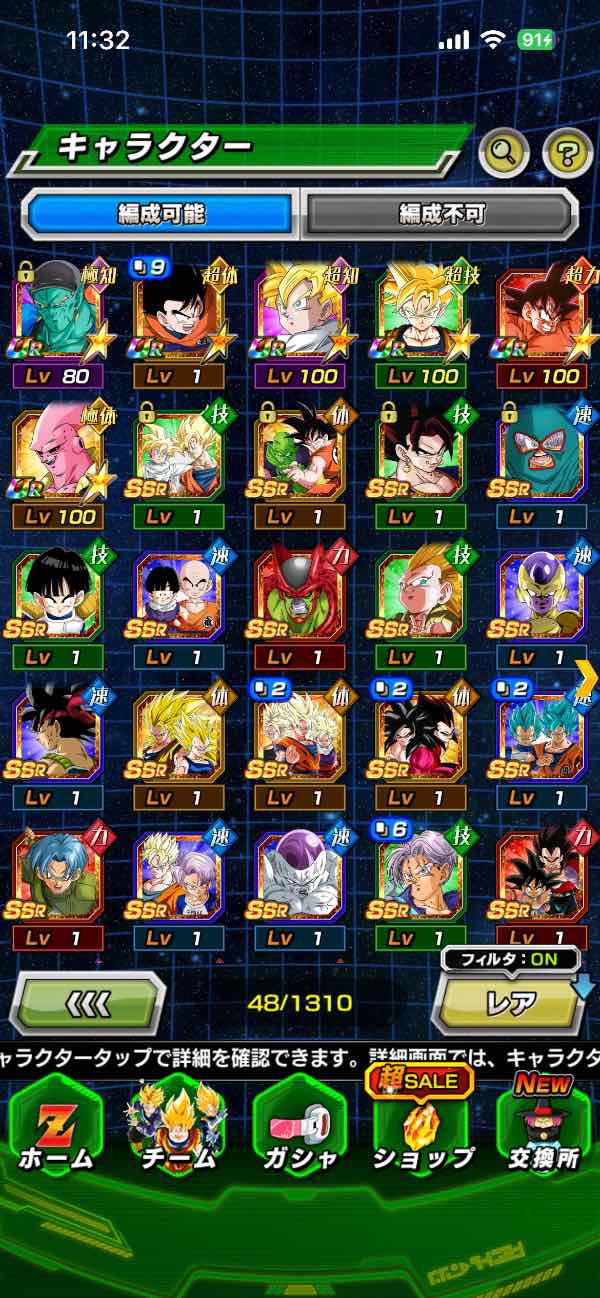
Task: Go to ホーム
Action: click(56, 1130)
